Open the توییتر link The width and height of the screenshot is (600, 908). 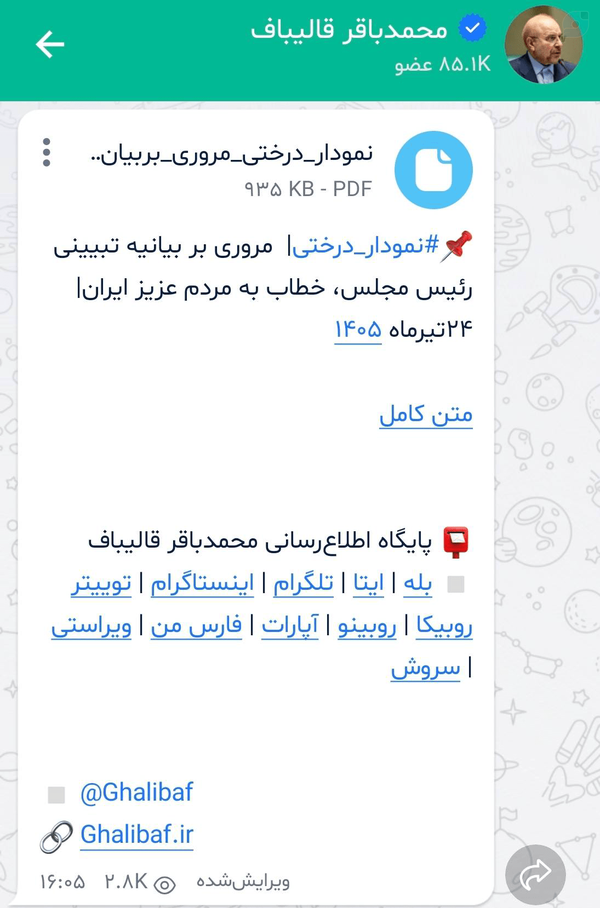[x=101, y=584]
